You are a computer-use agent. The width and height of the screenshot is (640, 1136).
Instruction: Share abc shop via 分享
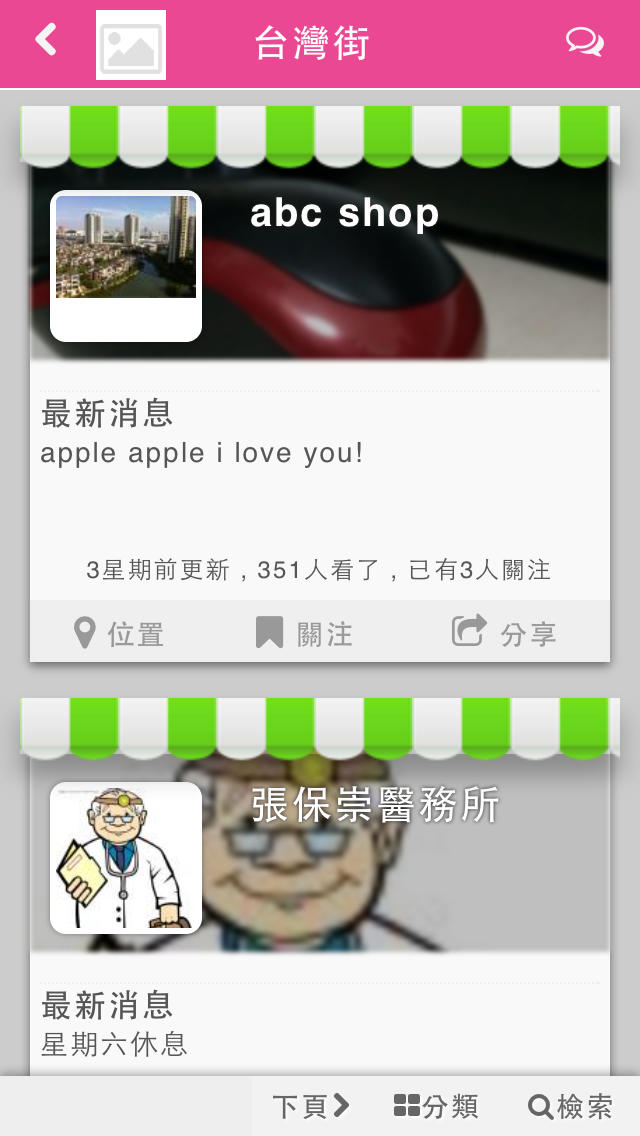504,632
